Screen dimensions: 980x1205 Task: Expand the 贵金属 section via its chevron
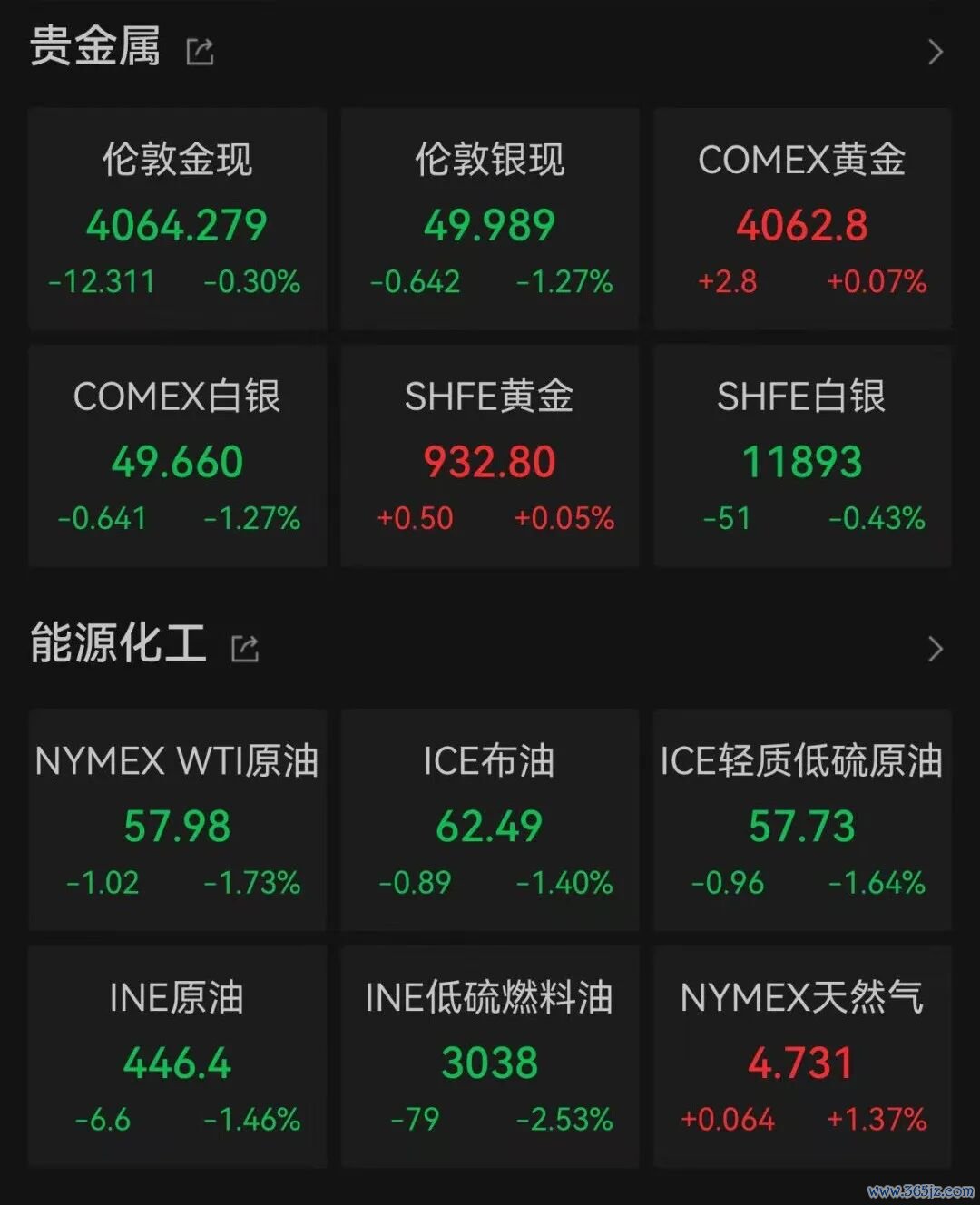point(935,52)
